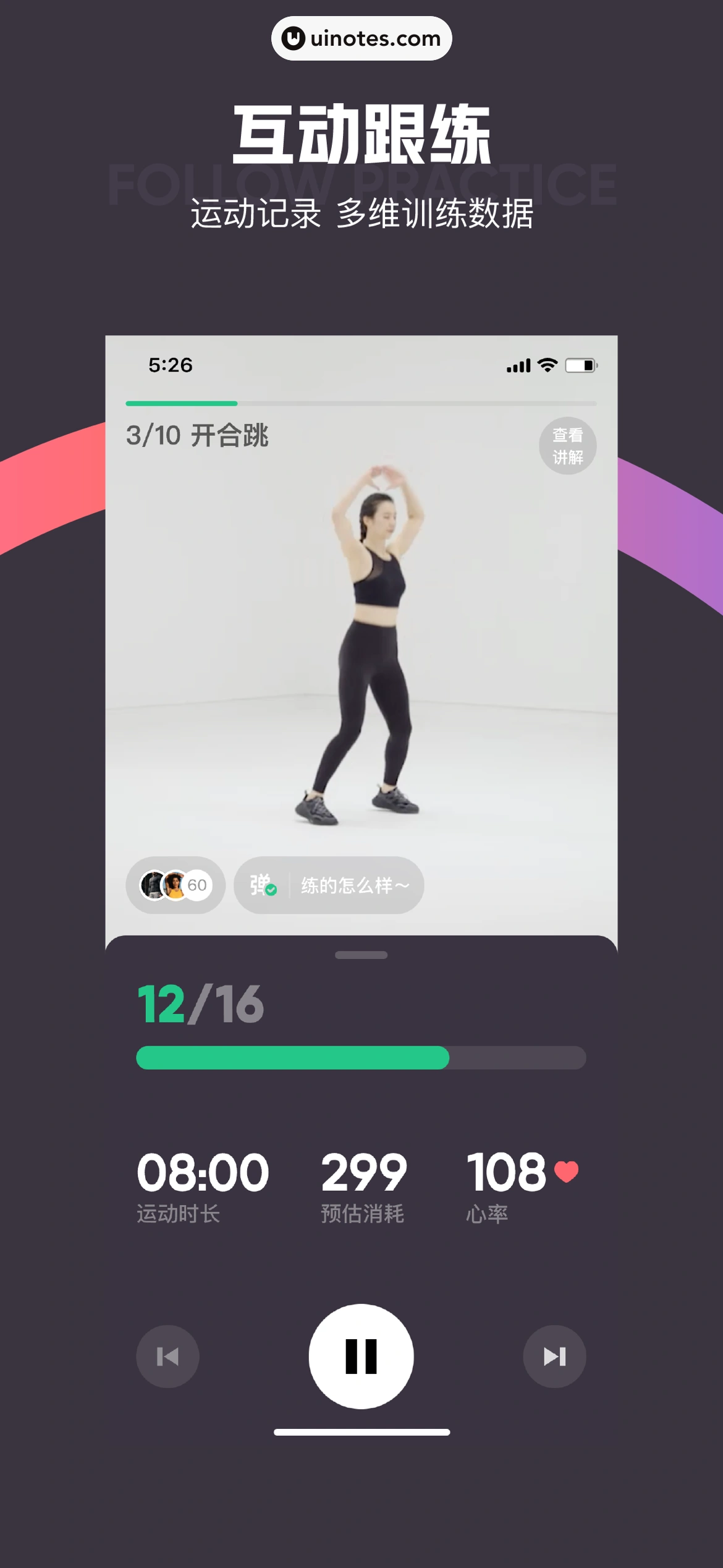This screenshot has width=723, height=1568.
Task: Tap the Wi-Fi icon in the status bar
Action: click(547, 365)
